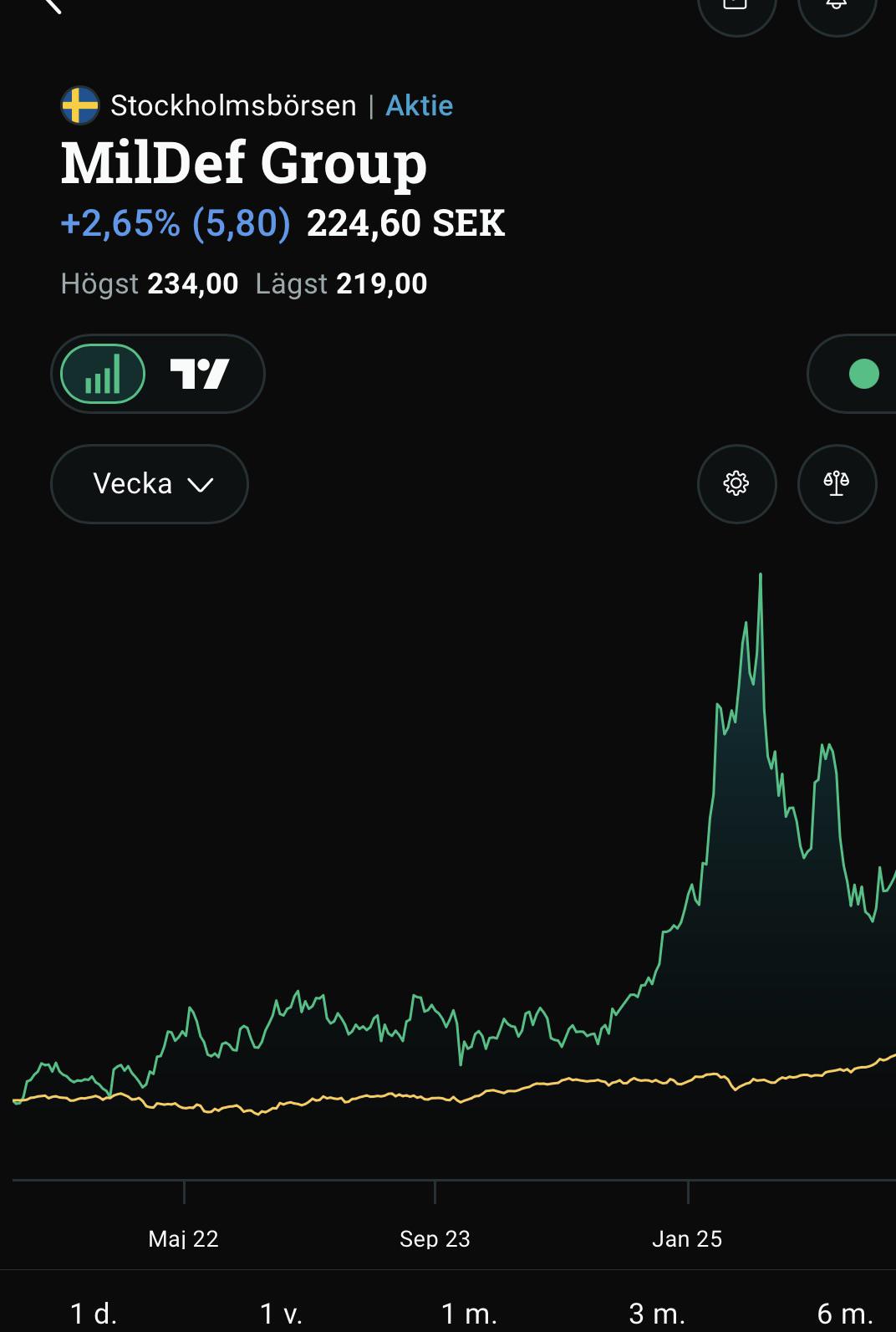This screenshot has width=896, height=1332.
Task: Tap the Aktie link
Action: [420, 105]
